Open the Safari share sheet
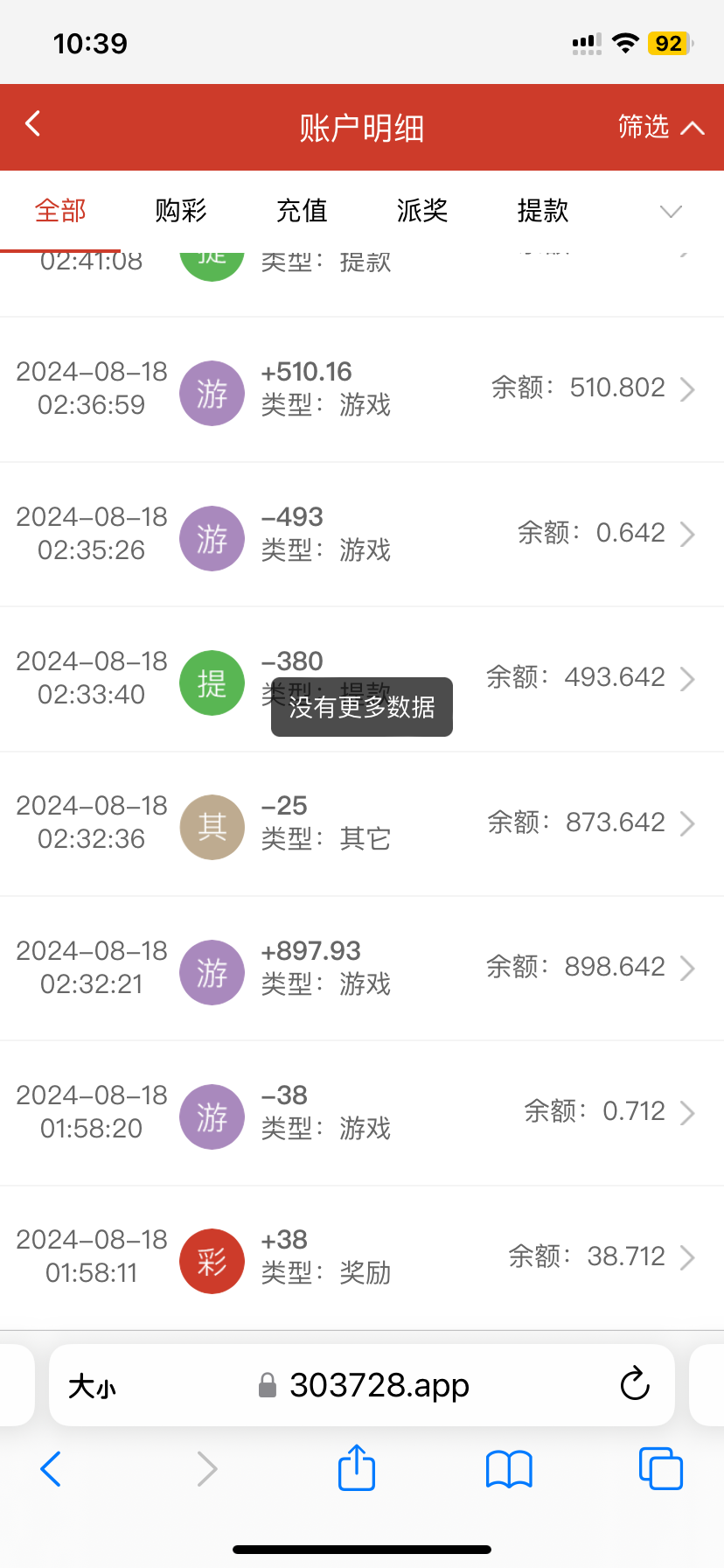Screen dimensions: 724x1568 (x=357, y=1468)
